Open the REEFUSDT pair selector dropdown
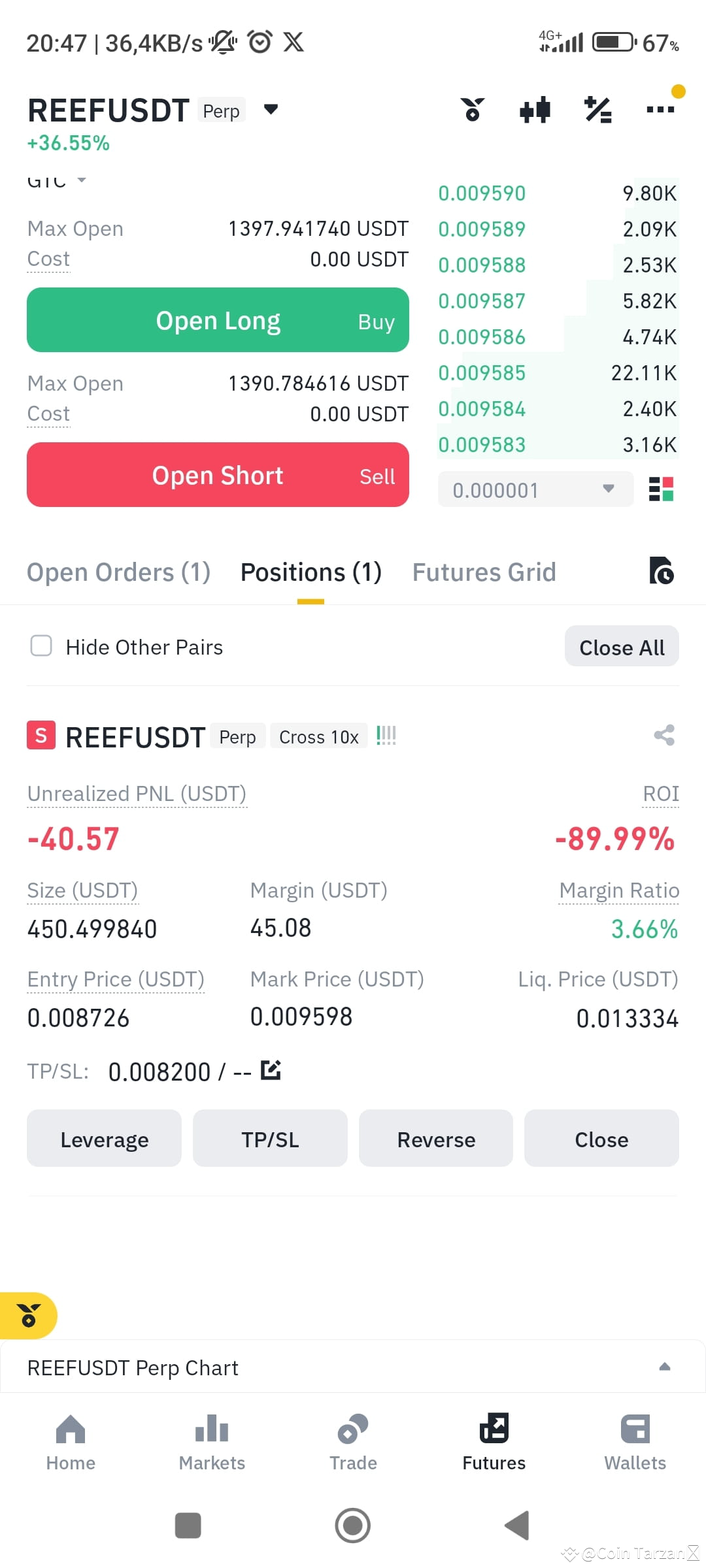Screen dimensions: 706x1568 [x=270, y=110]
